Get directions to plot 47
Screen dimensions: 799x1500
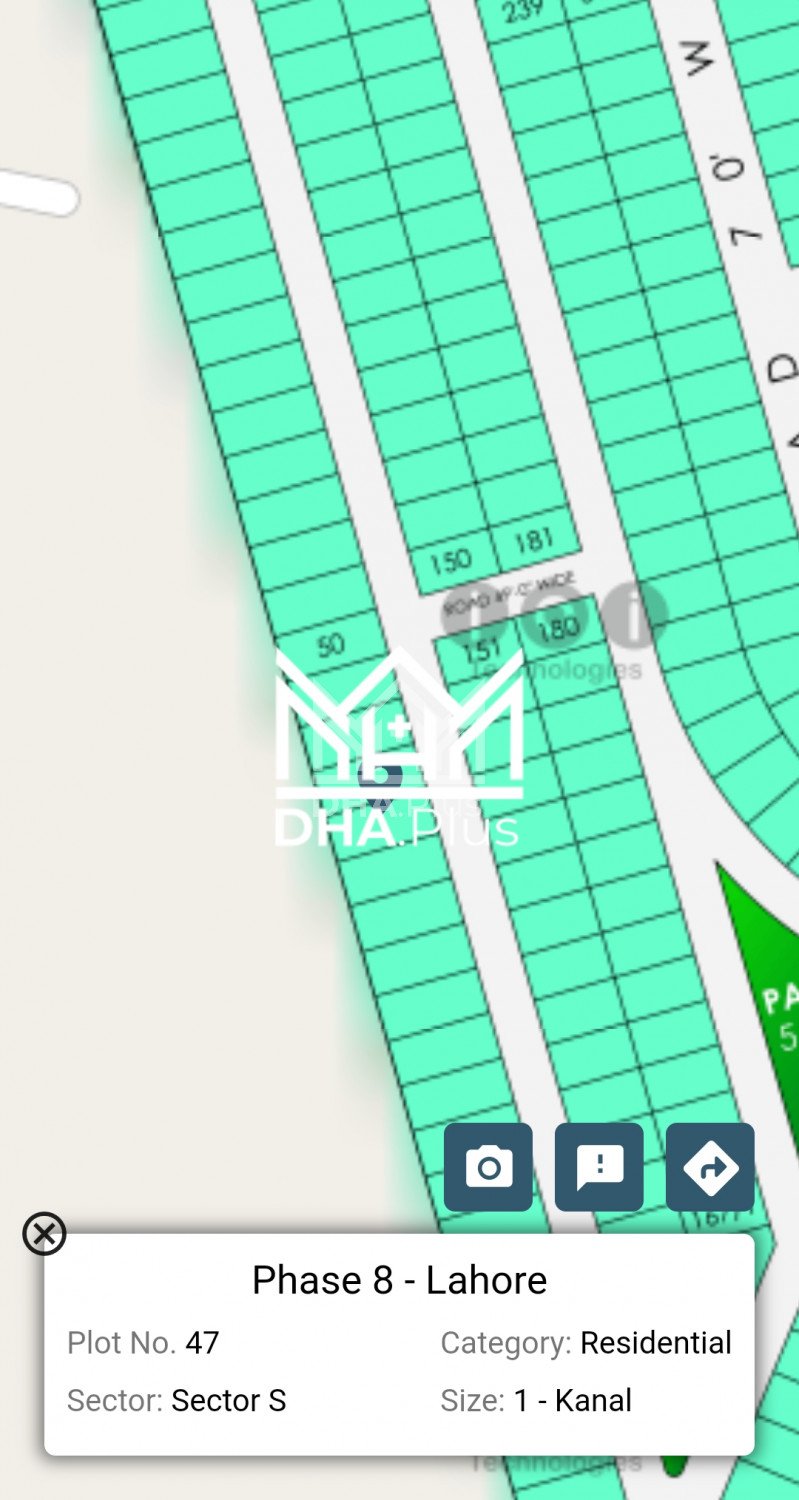point(710,1167)
